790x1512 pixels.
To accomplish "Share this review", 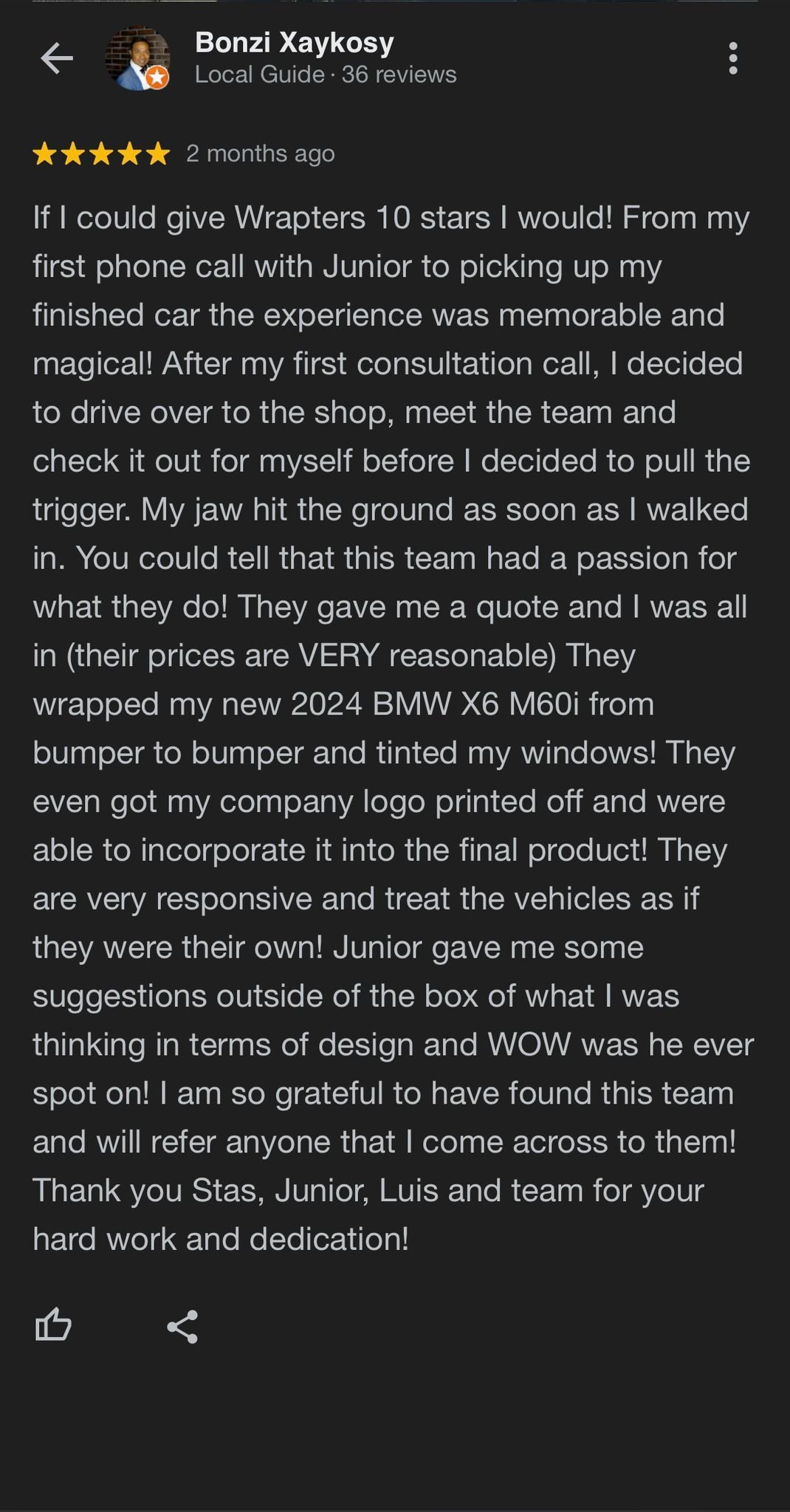I will pos(182,1327).
